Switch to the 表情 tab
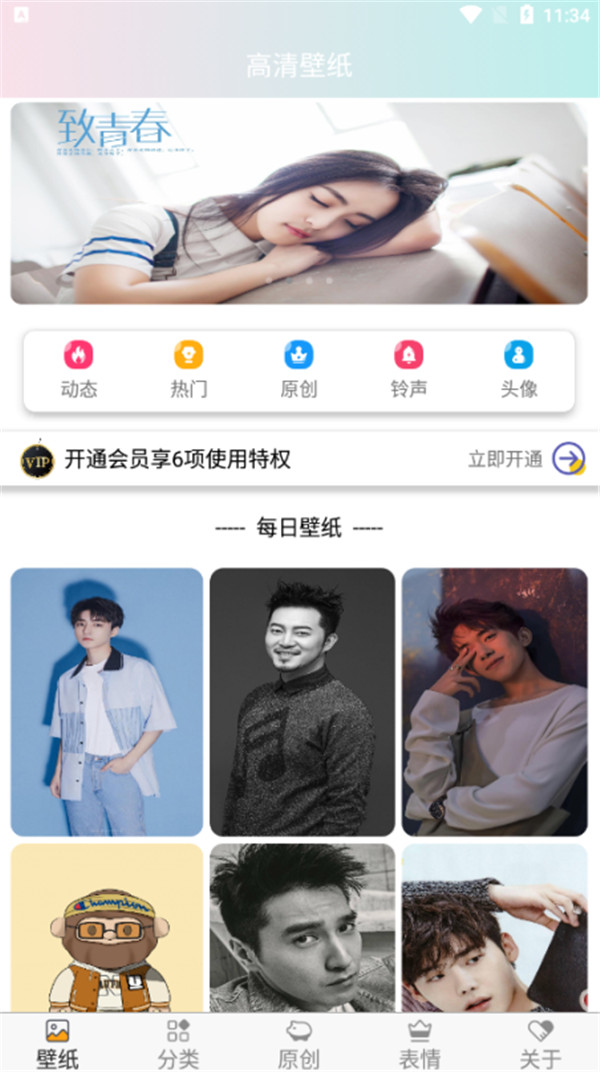 (419, 1043)
